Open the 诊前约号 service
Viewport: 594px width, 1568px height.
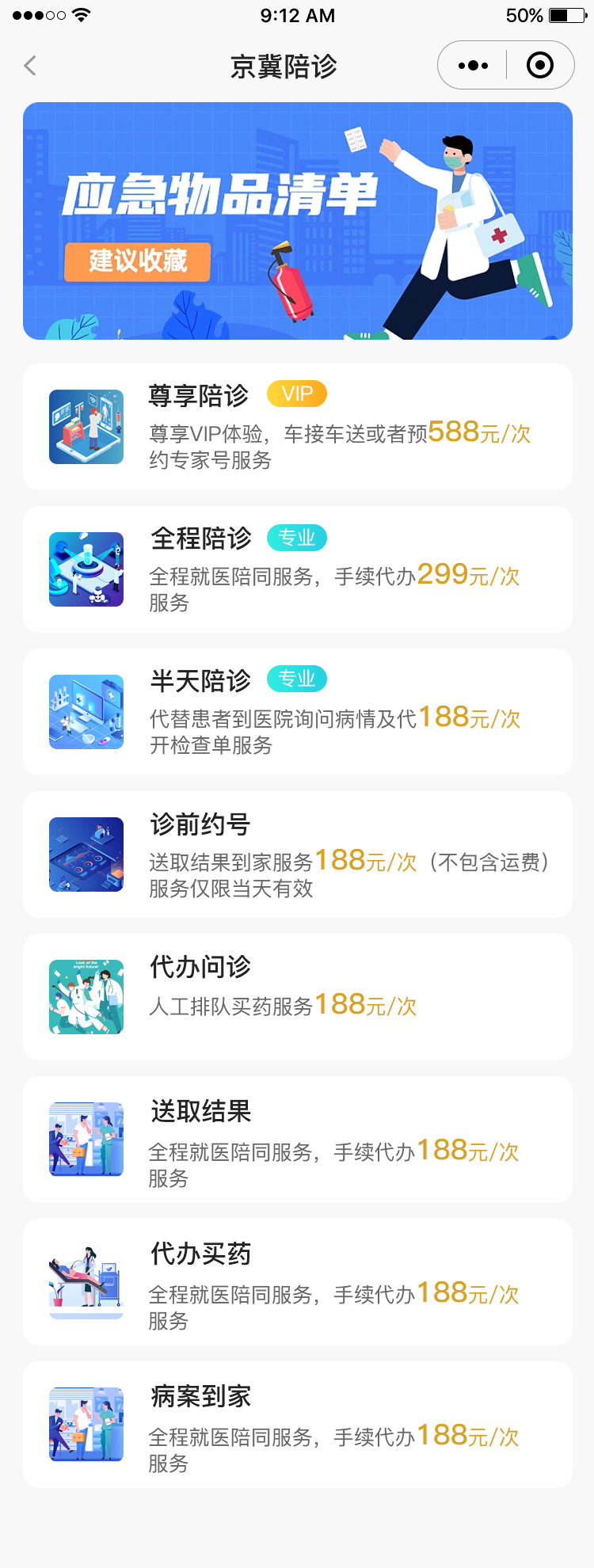pos(298,854)
